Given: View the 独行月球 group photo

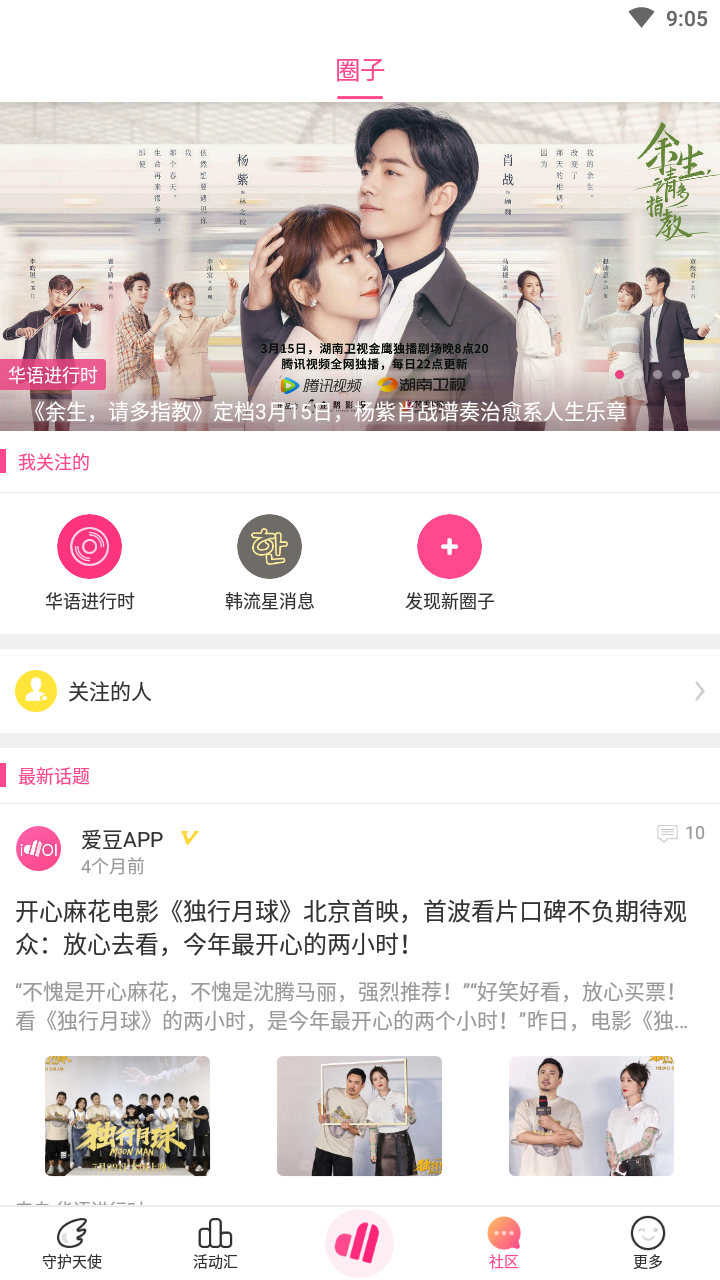Looking at the screenshot, I should point(127,1116).
